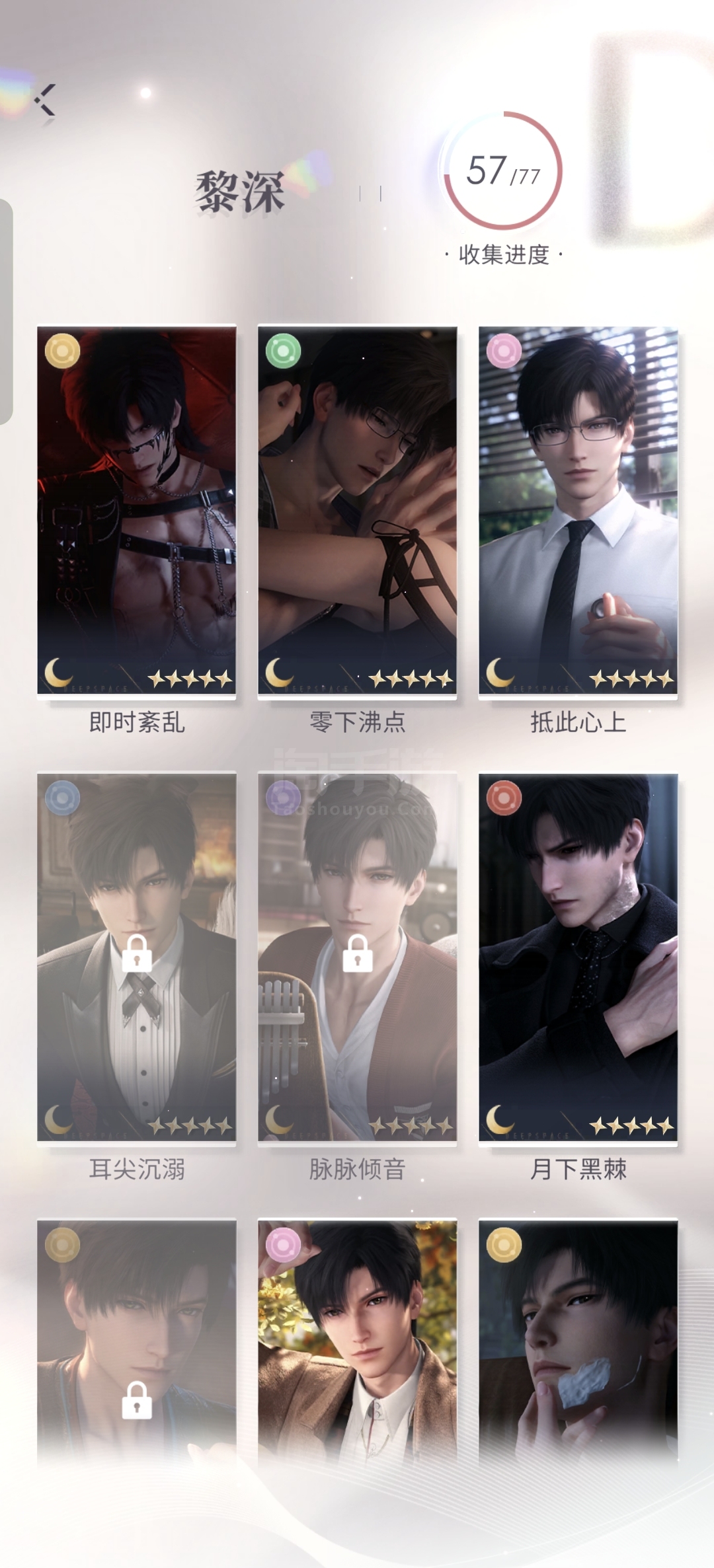
Task: Go back using the arrow icon
Action: point(45,100)
